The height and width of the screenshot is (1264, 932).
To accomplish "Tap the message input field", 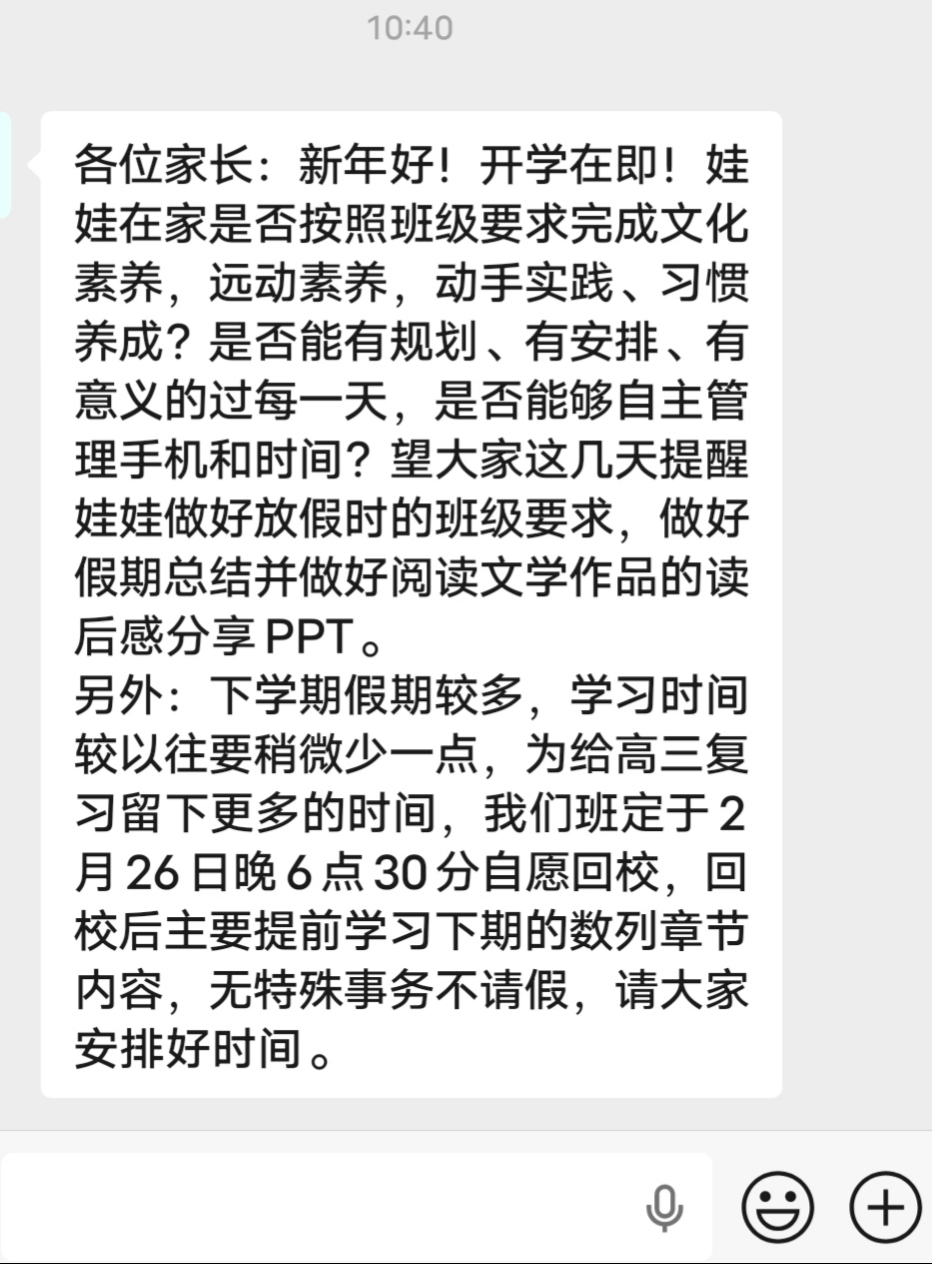I will (x=320, y=1207).
